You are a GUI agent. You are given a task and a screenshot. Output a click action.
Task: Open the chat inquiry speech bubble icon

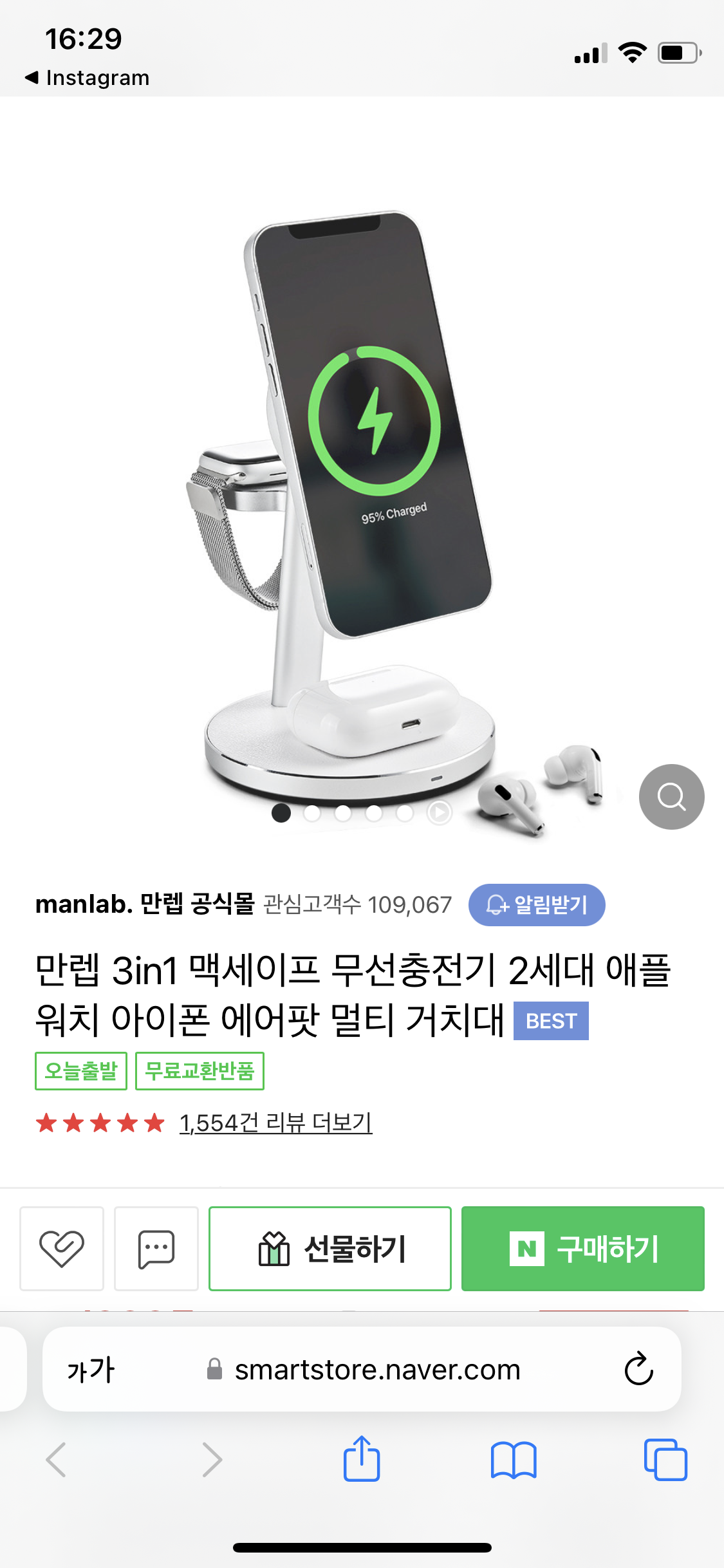(x=156, y=1248)
